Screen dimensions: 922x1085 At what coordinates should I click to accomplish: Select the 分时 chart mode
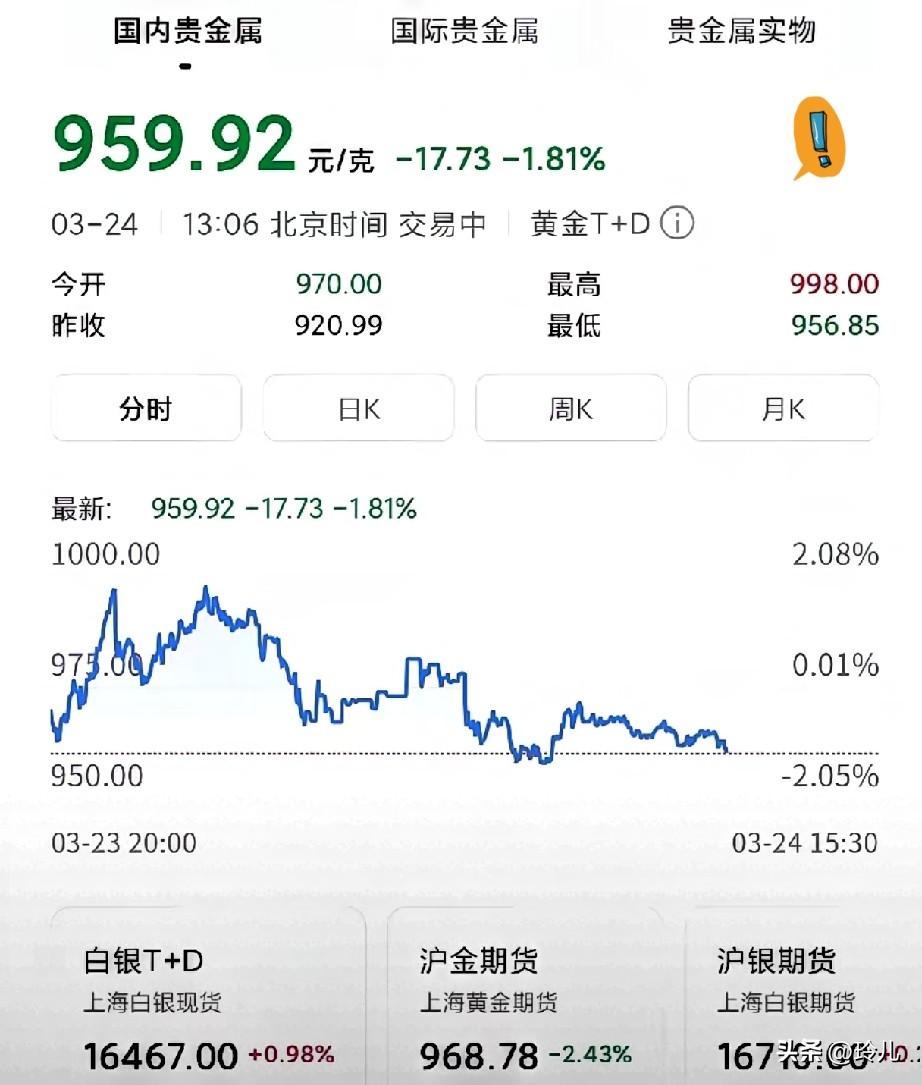[x=145, y=407]
